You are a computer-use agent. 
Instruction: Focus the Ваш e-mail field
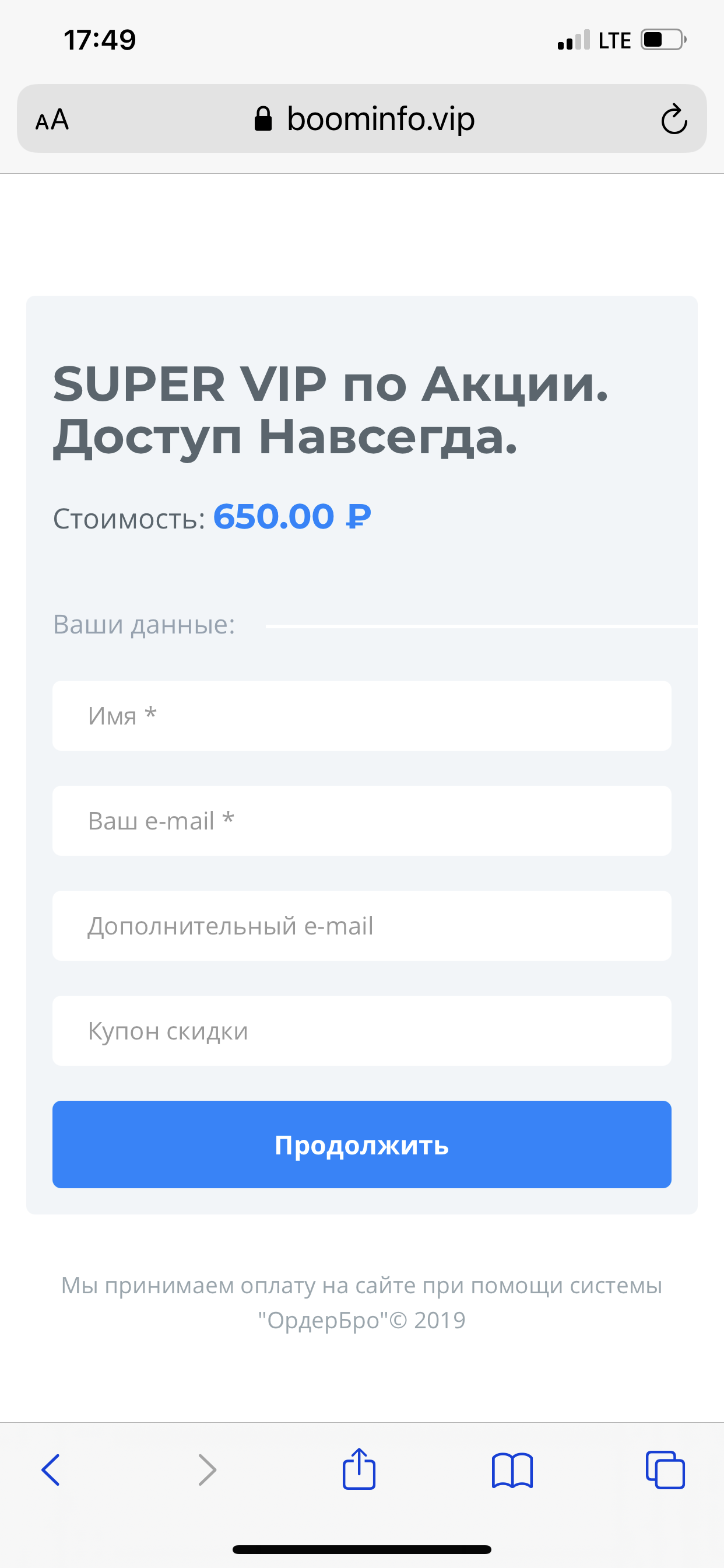click(x=362, y=821)
